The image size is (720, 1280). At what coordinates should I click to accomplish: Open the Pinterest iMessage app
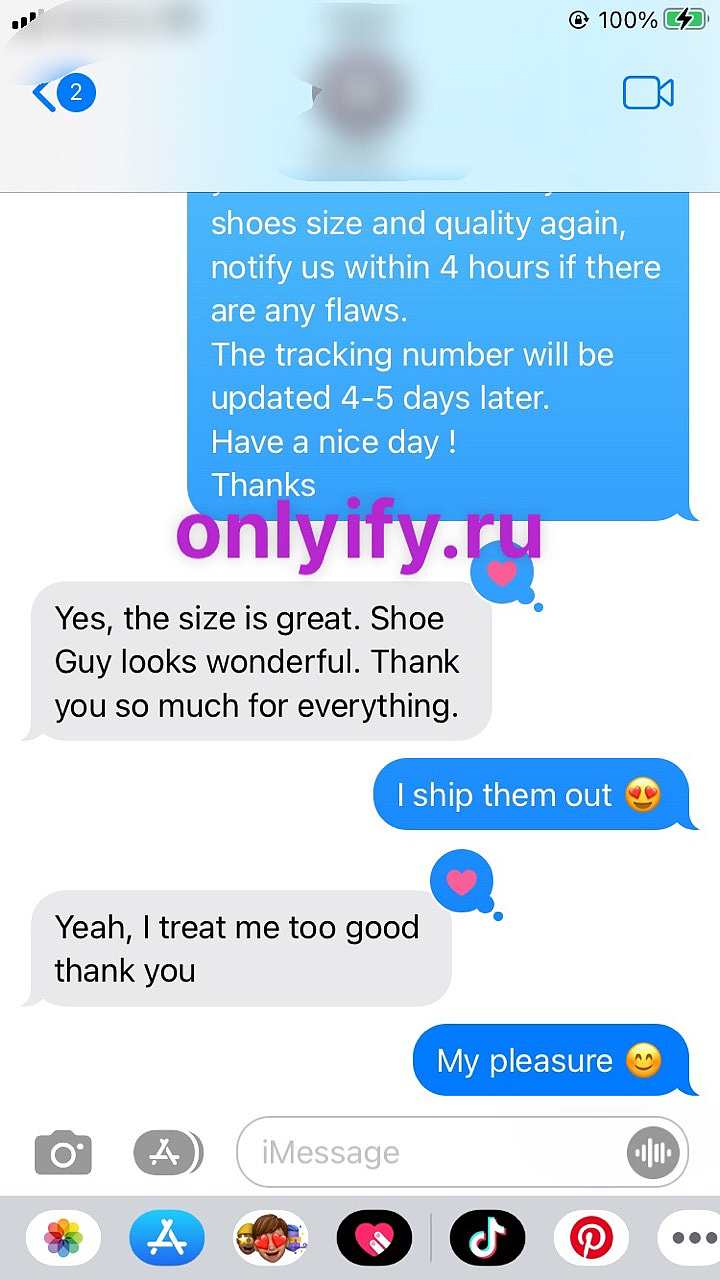[x=592, y=1238]
